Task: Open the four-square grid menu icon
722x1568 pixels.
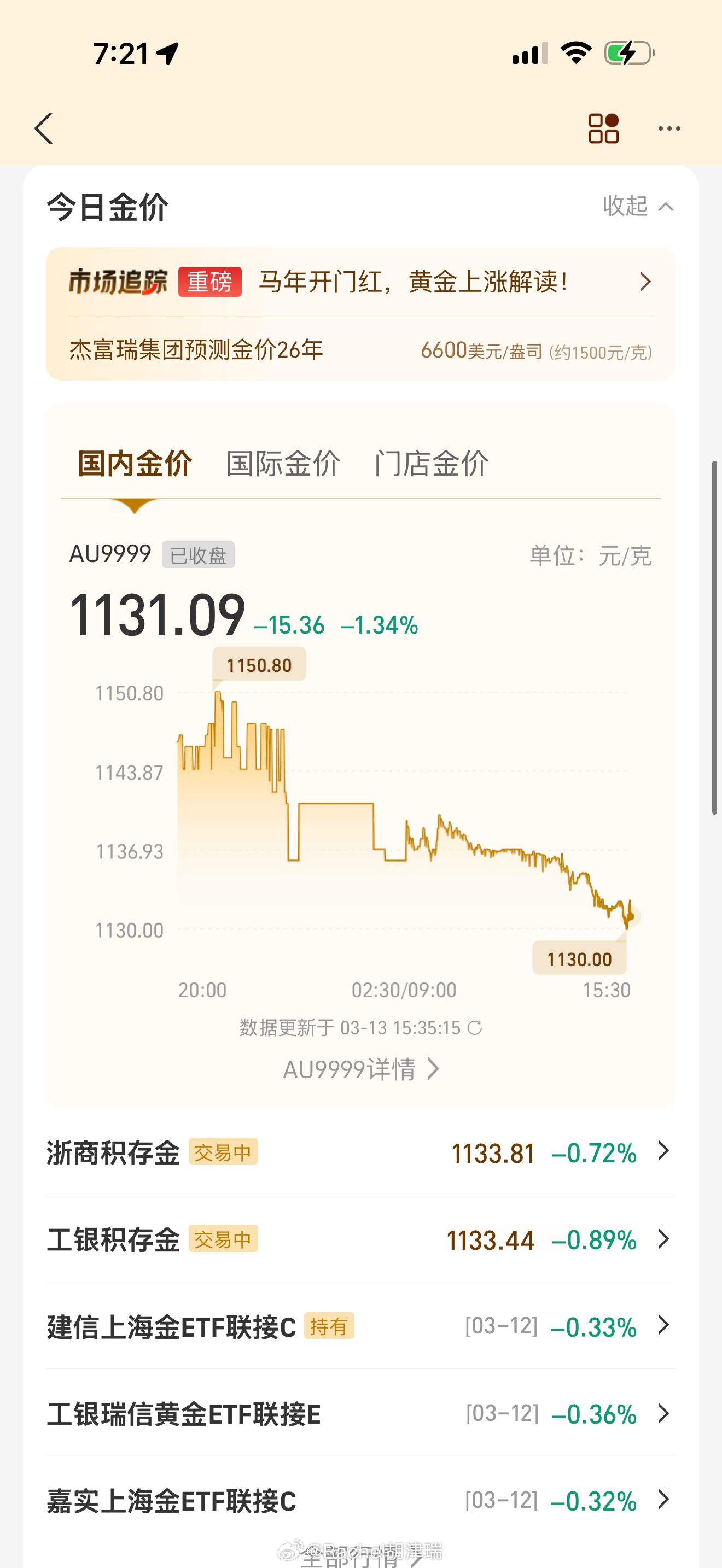Action: tap(603, 128)
